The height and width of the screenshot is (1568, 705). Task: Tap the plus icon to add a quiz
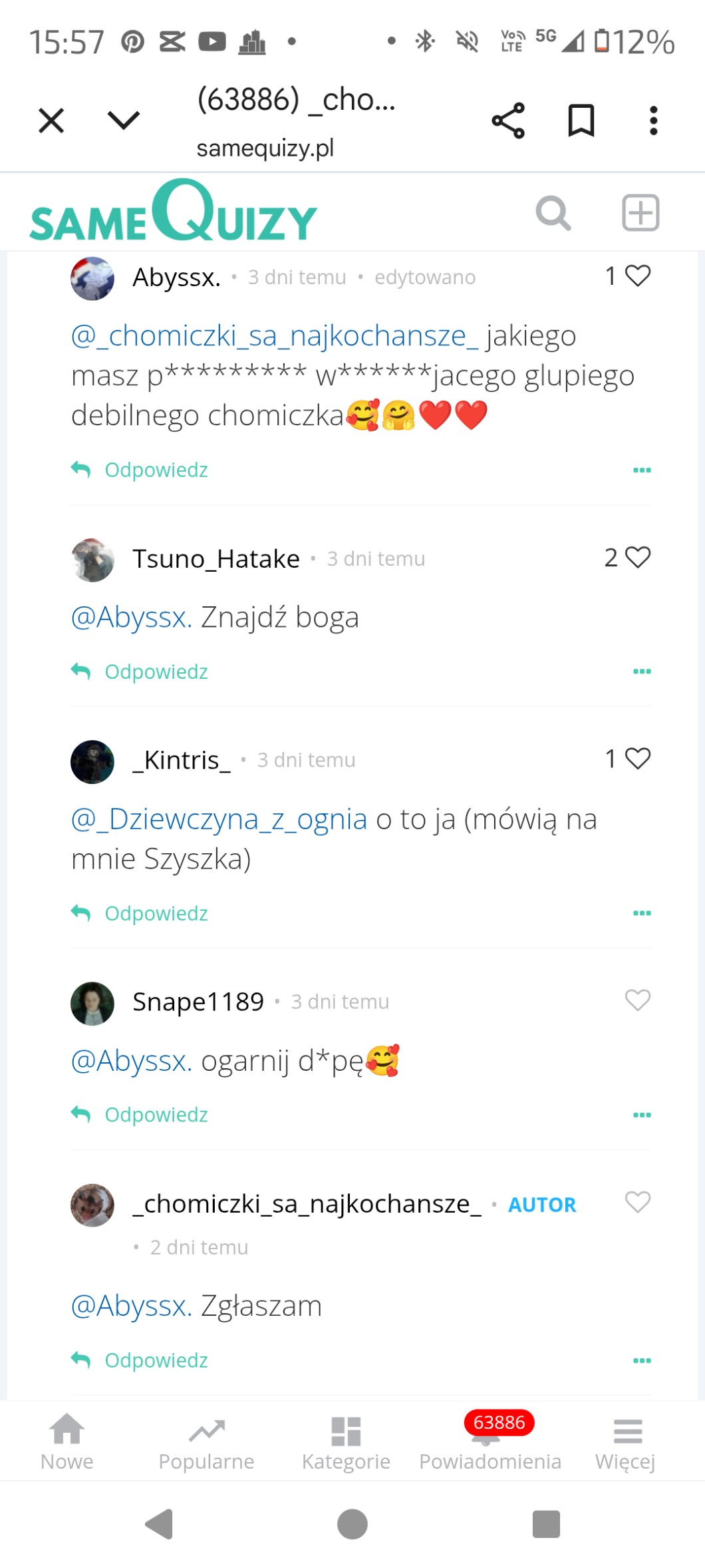coord(640,214)
